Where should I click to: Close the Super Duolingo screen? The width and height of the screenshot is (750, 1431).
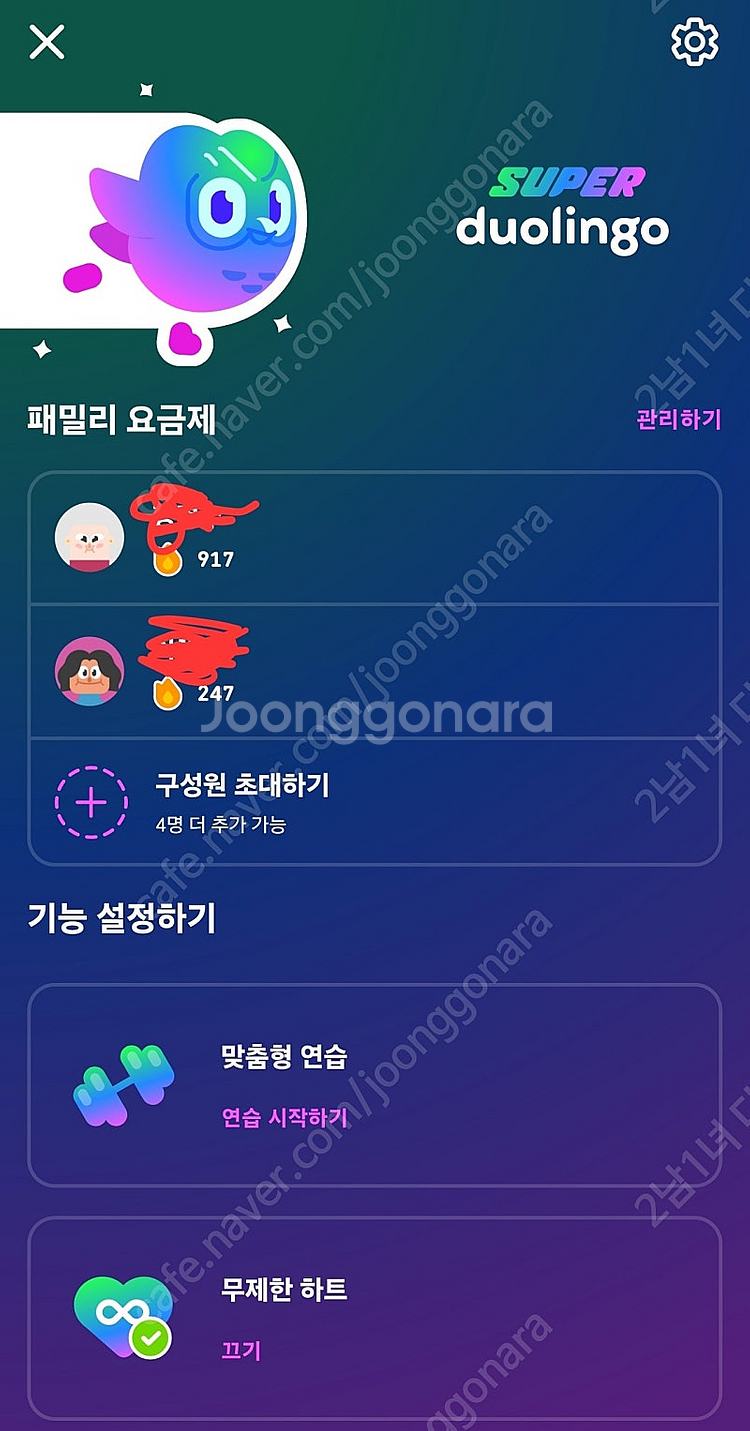tap(47, 42)
